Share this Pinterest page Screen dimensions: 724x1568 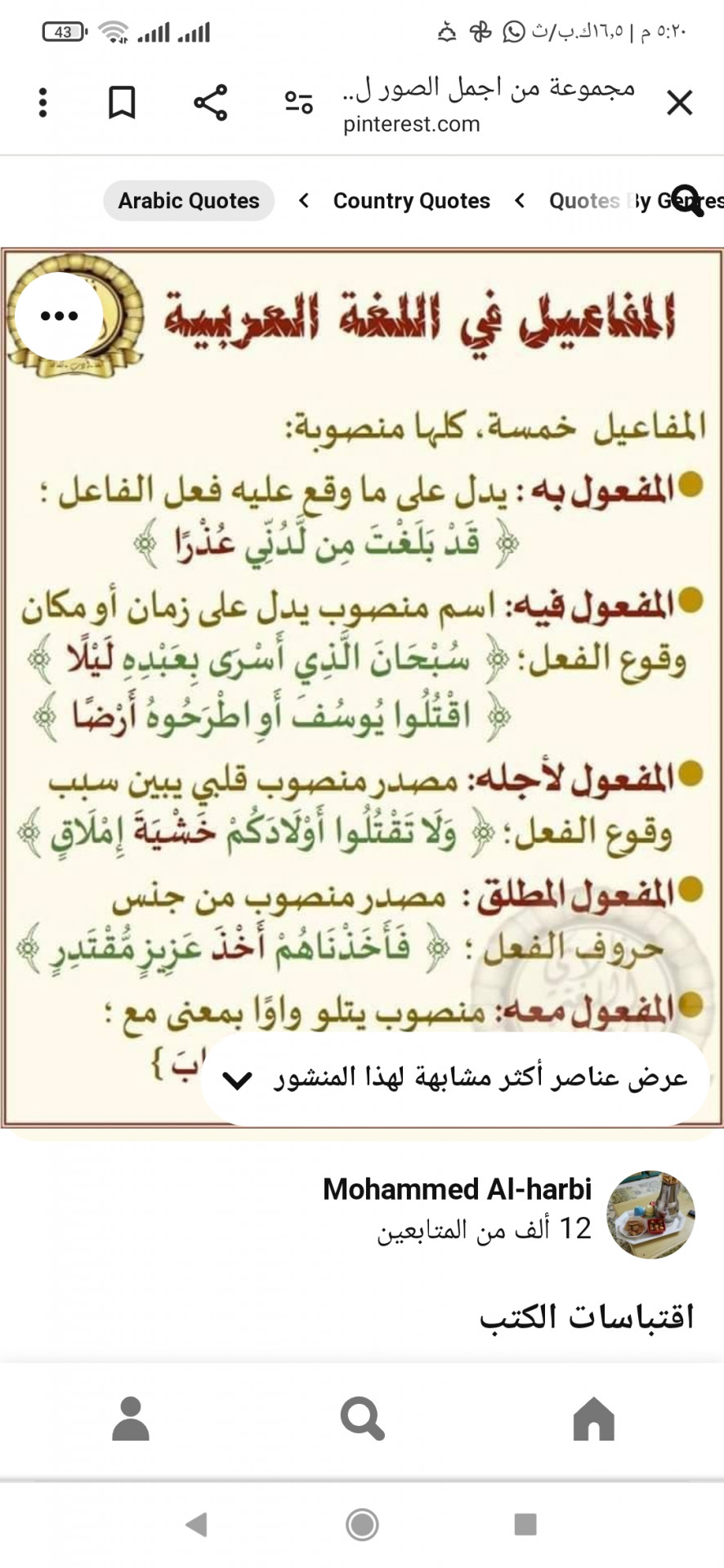[211, 103]
